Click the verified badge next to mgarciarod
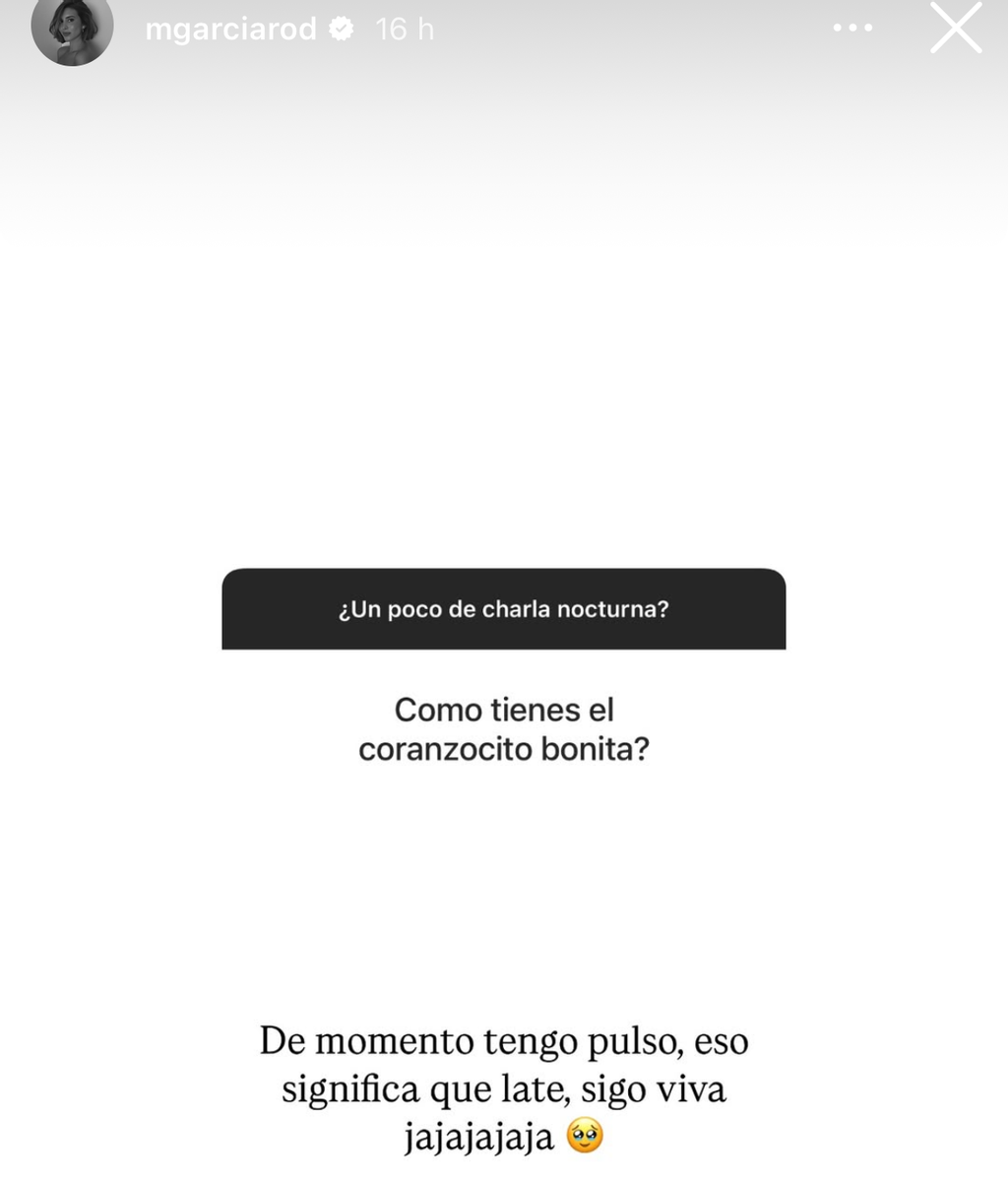Viewport: 1008px width, 1179px height. 340,29
